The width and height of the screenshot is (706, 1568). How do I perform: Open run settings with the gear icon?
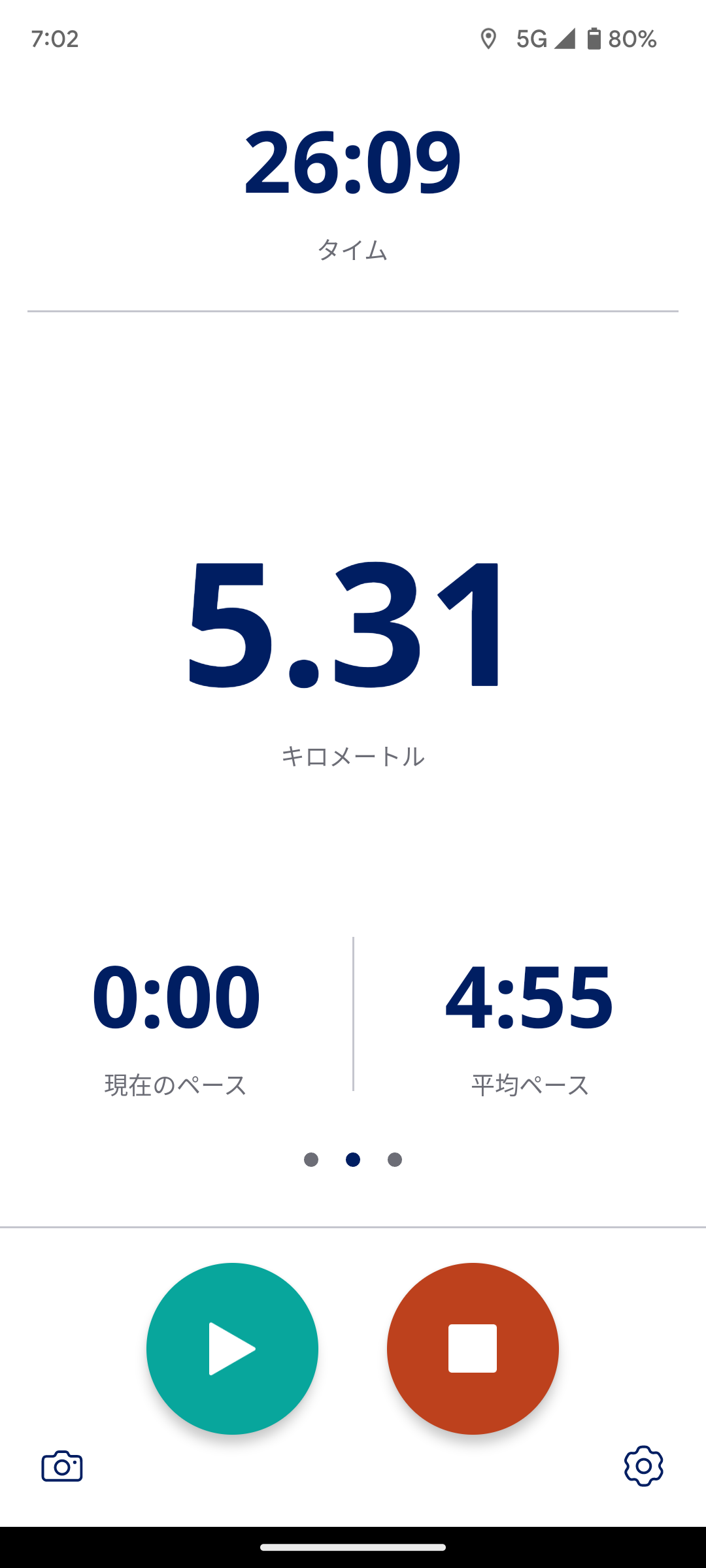pyautogui.click(x=643, y=1466)
